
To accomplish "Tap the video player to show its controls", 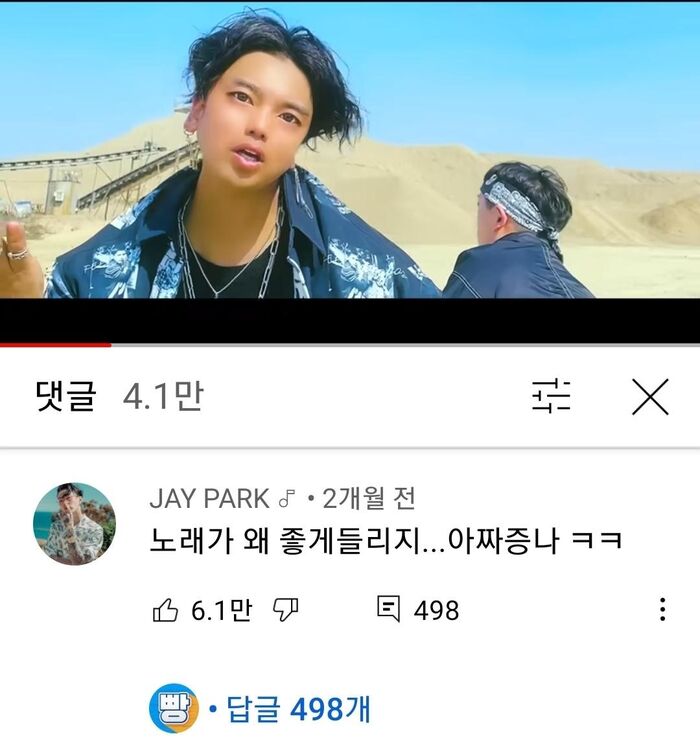I will [x=350, y=160].
